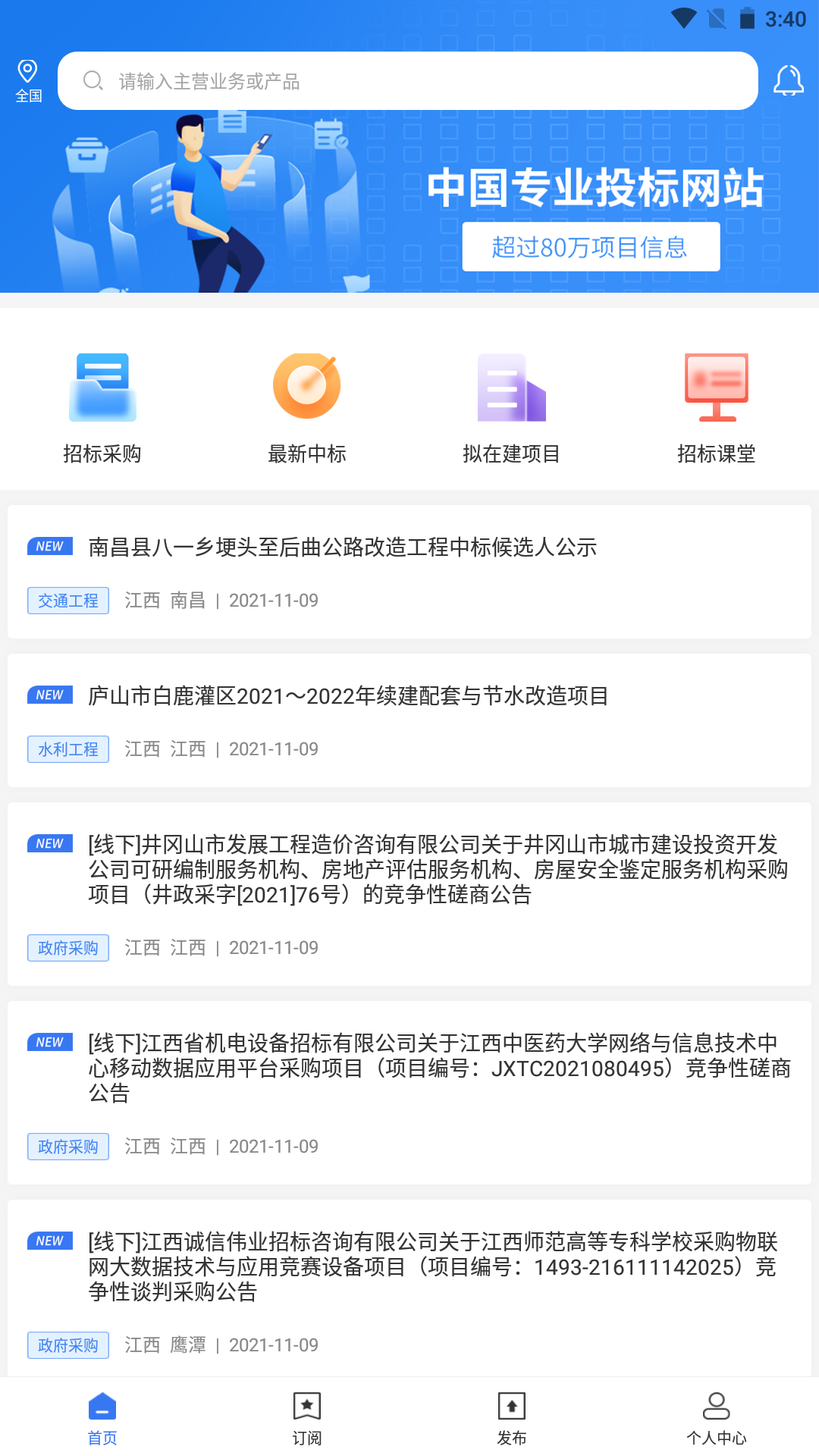Select the 首页 tab
Viewport: 819px width, 1456px height.
(102, 1417)
